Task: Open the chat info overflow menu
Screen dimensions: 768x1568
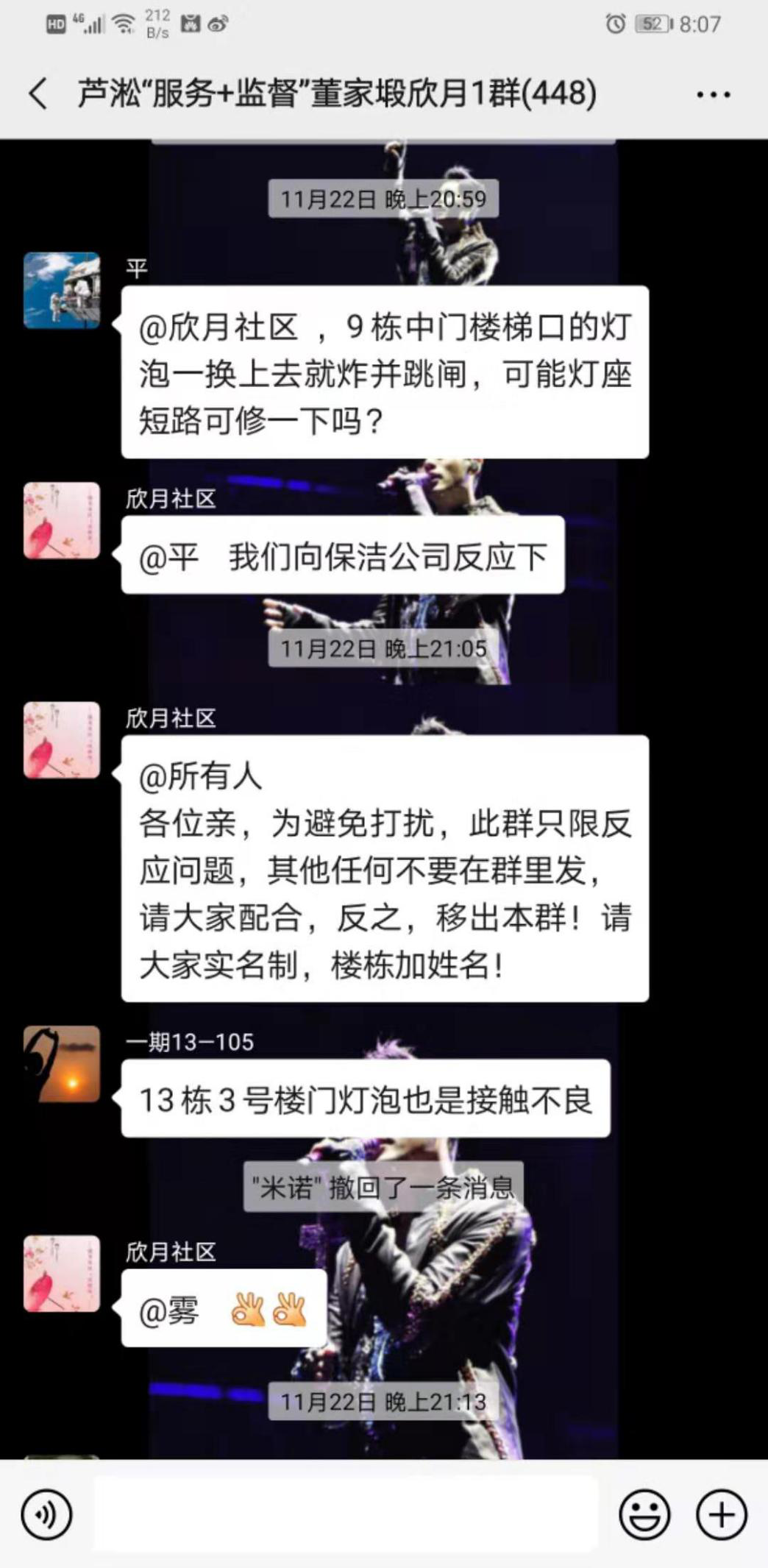Action: 713,94
